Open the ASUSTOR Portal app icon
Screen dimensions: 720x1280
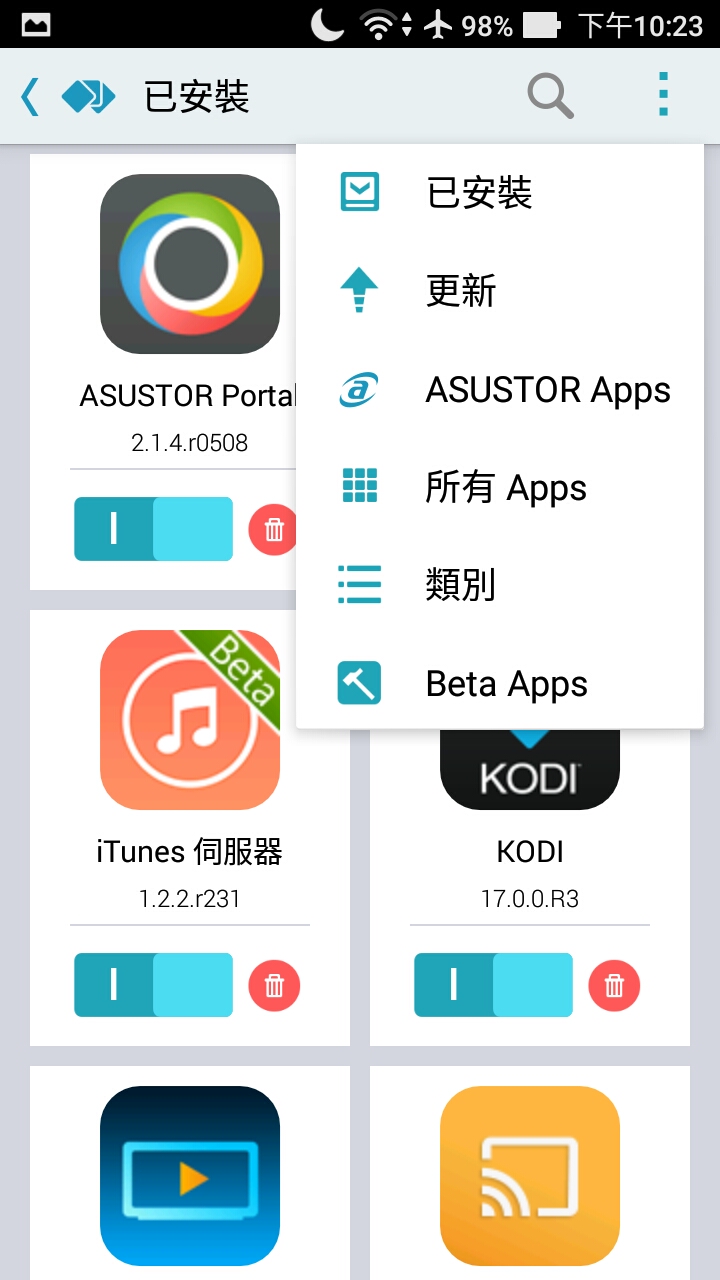click(190, 264)
